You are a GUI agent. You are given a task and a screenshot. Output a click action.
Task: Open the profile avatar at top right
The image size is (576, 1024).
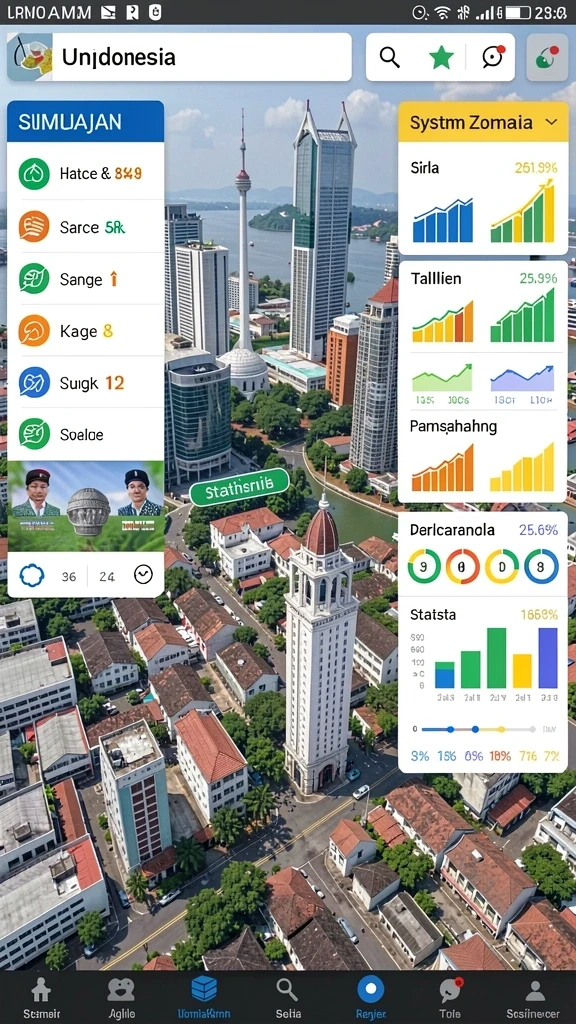(x=547, y=57)
